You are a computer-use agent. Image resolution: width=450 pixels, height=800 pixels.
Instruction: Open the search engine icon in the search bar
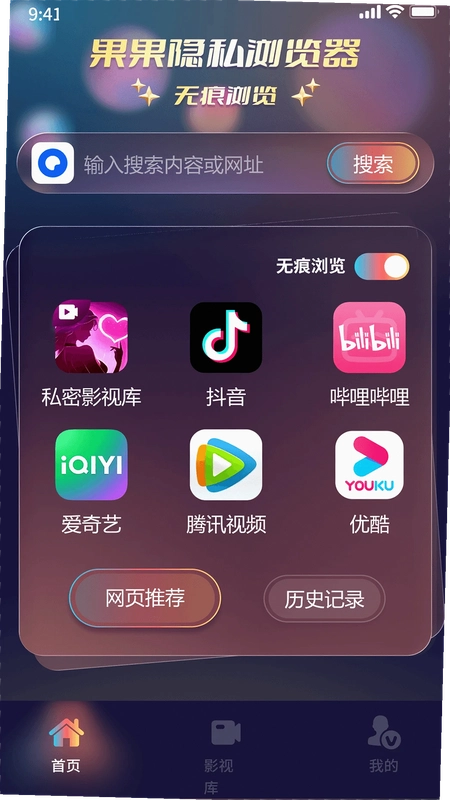(53, 163)
